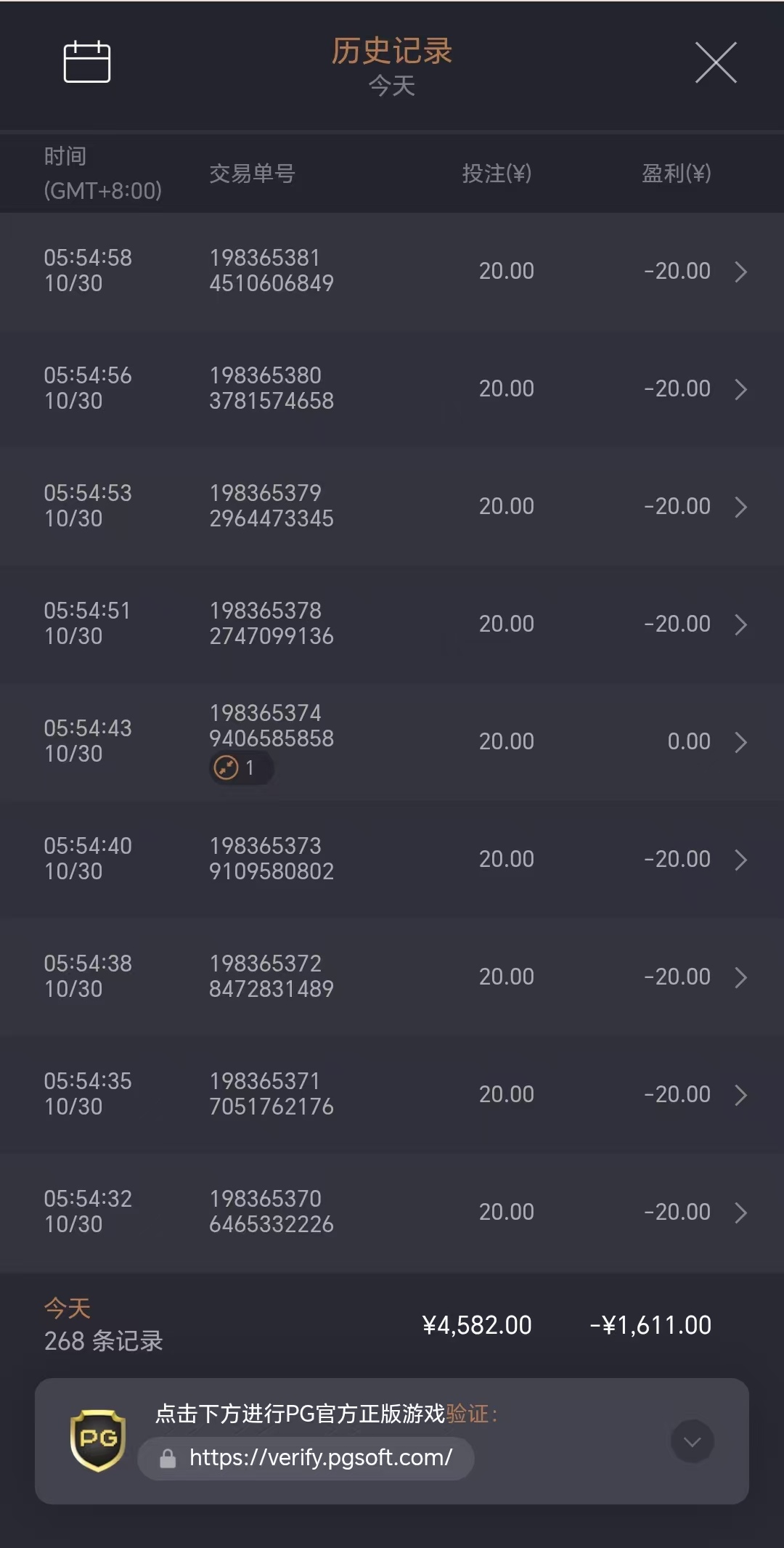Select the 今天 date label under the title
The image size is (784, 1548).
392,86
